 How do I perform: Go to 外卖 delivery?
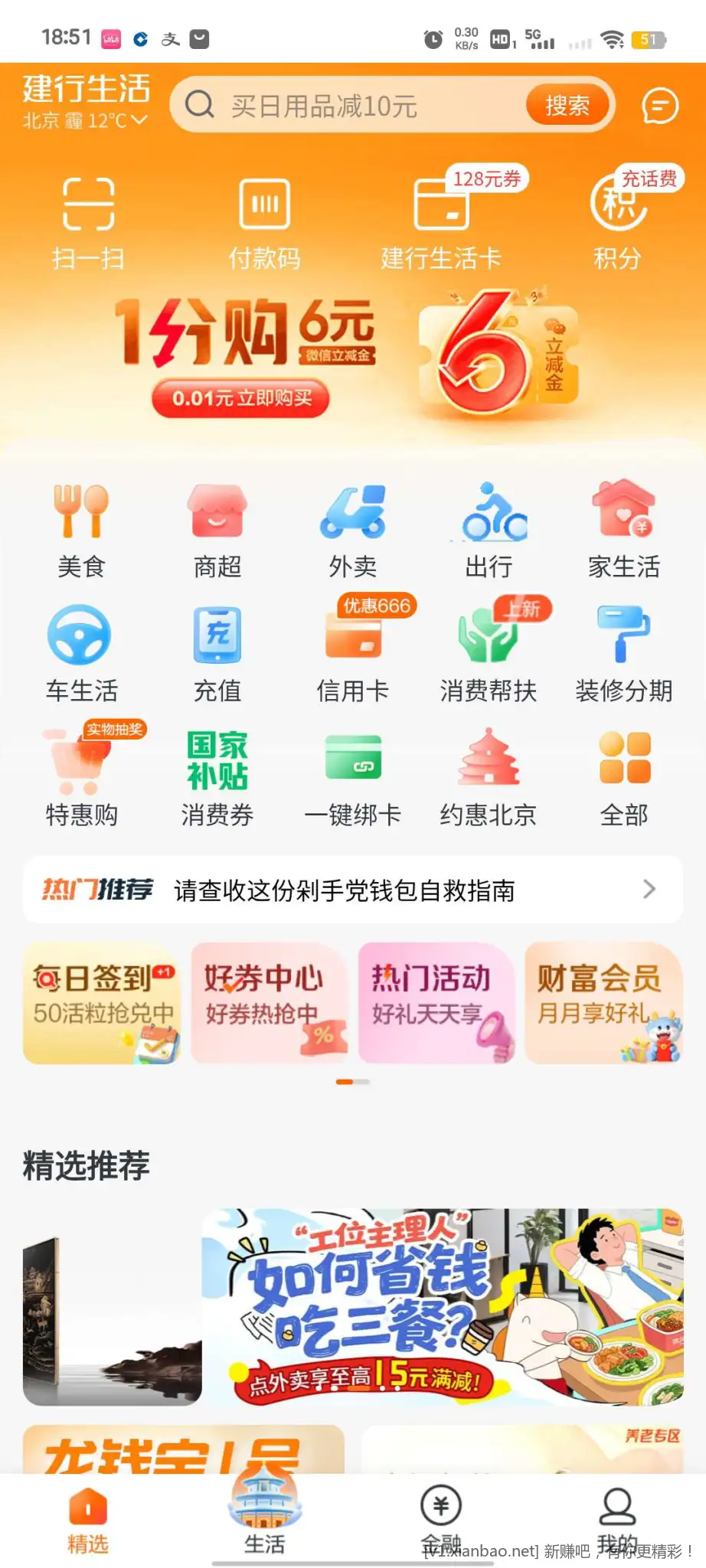click(352, 530)
